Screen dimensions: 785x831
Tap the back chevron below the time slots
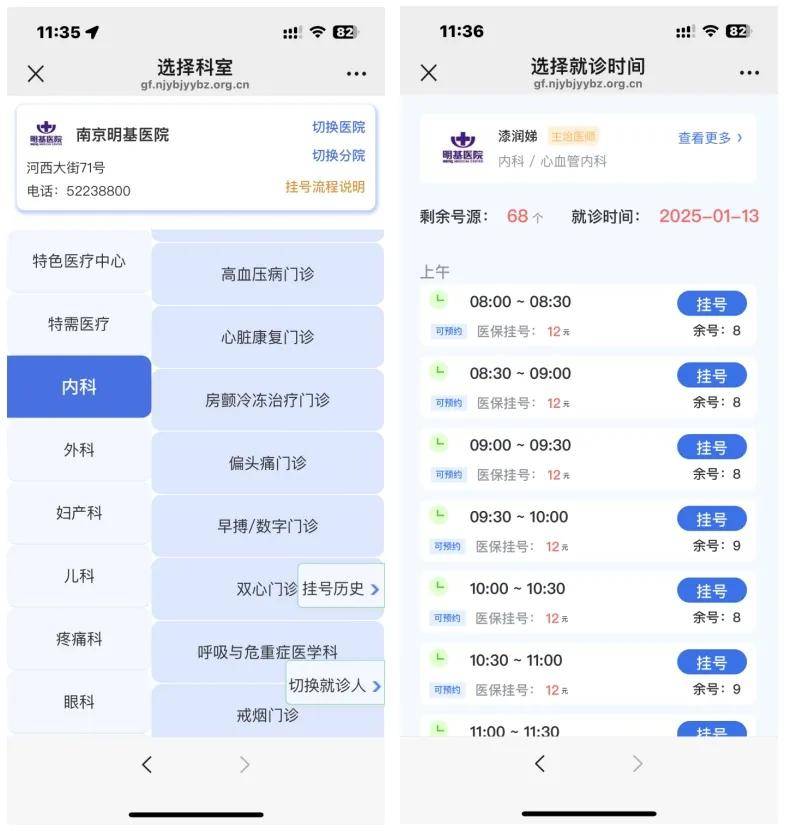(x=538, y=763)
